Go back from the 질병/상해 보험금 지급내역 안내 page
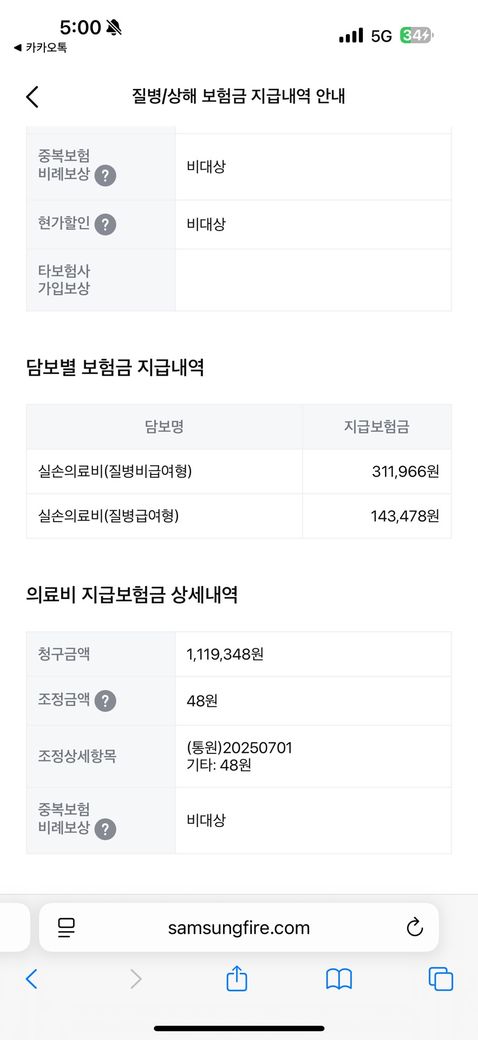Image resolution: width=478 pixels, height=1040 pixels. pos(32,97)
